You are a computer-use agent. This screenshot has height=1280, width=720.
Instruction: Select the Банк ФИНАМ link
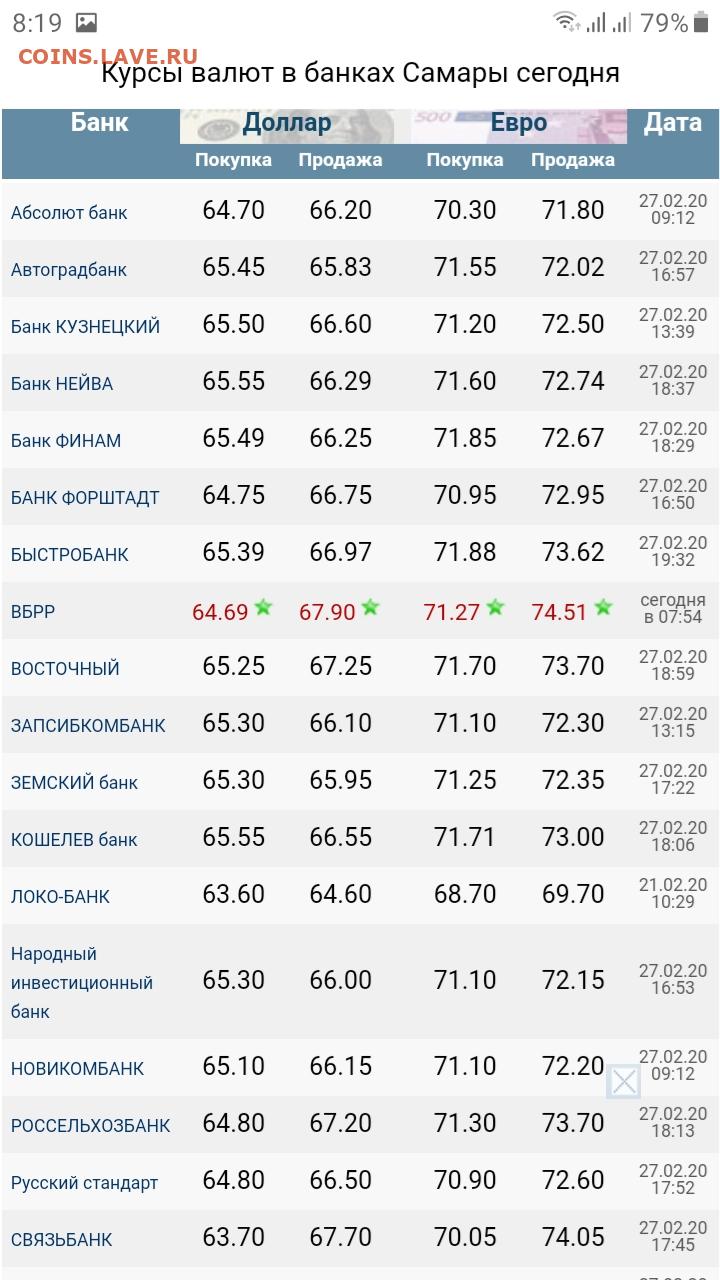(x=66, y=440)
